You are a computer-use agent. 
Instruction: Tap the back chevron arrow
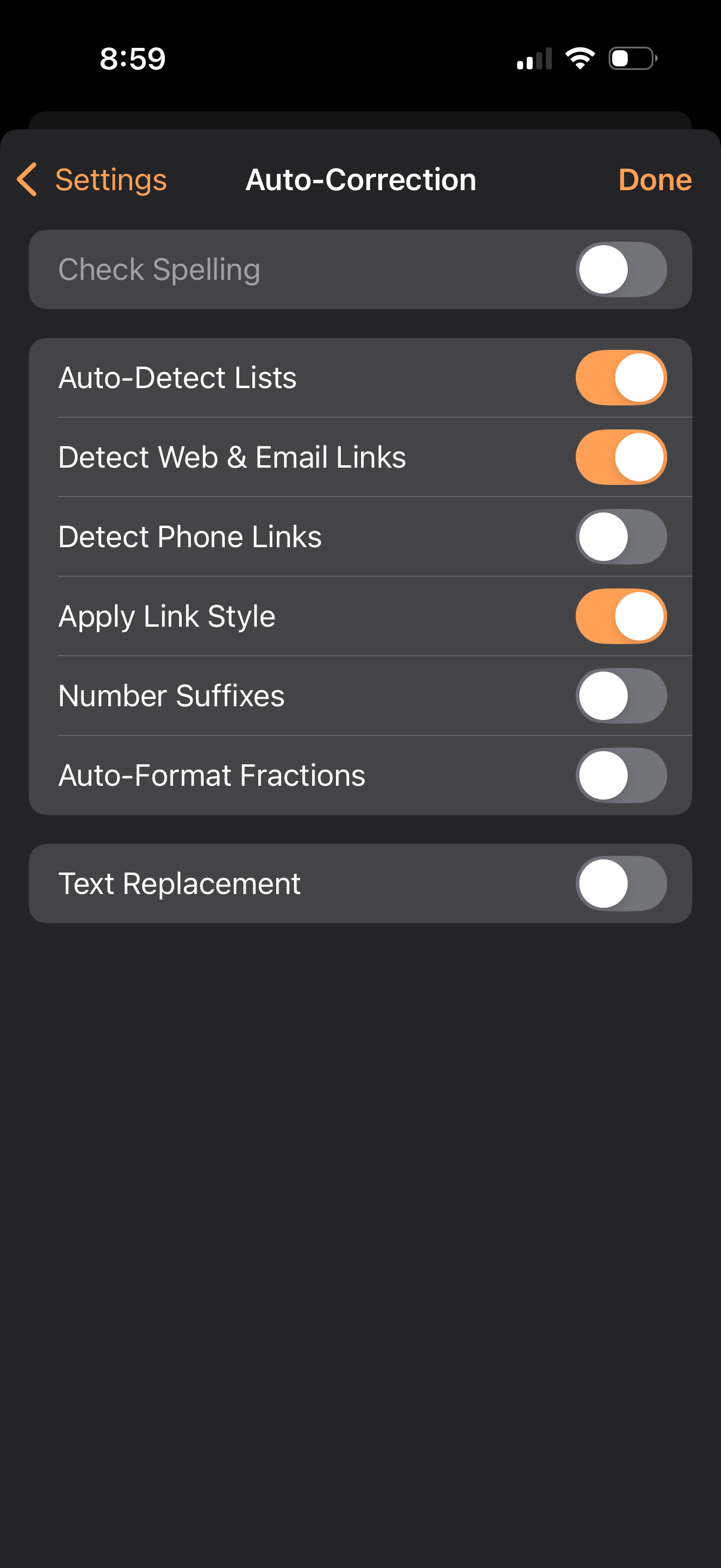pyautogui.click(x=26, y=179)
